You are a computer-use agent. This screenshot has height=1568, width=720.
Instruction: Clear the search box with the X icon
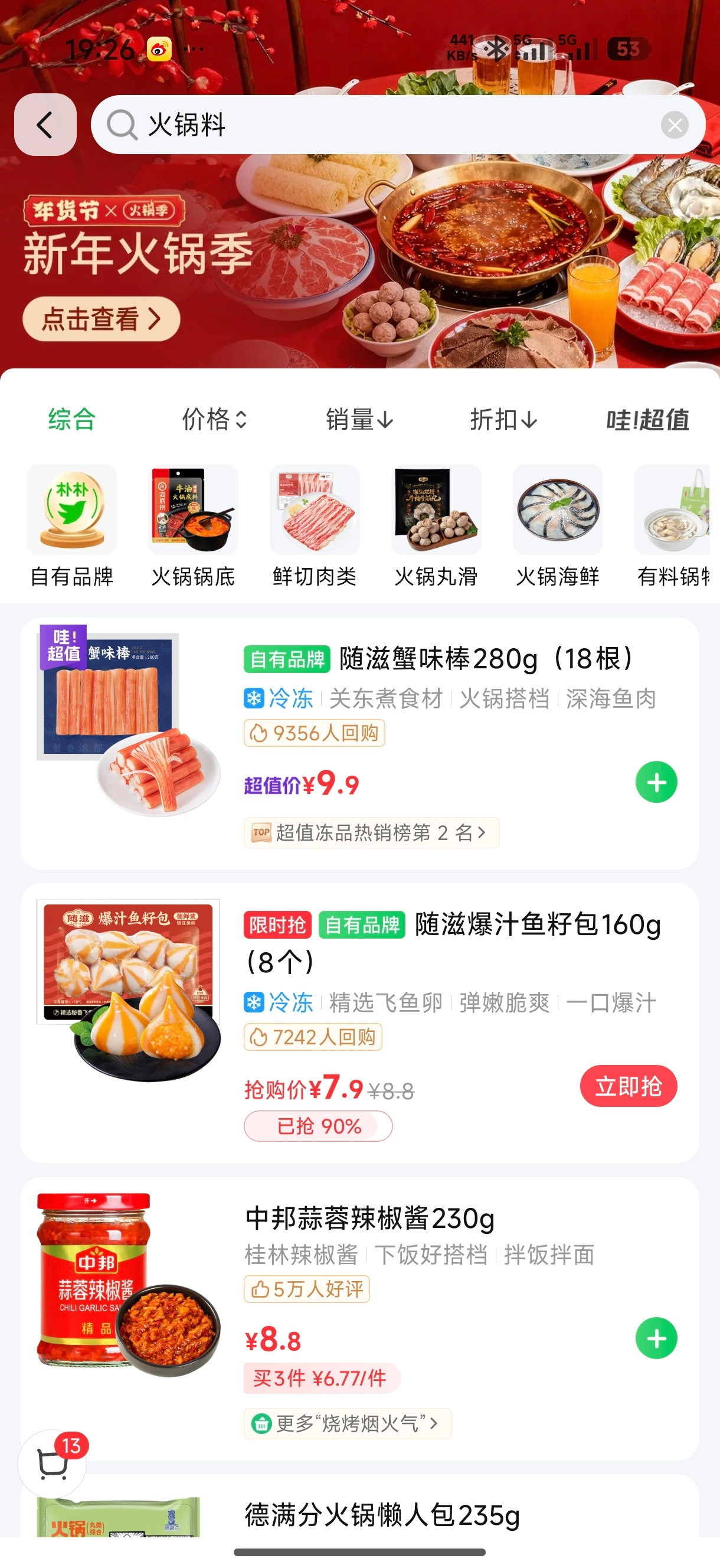coord(675,125)
